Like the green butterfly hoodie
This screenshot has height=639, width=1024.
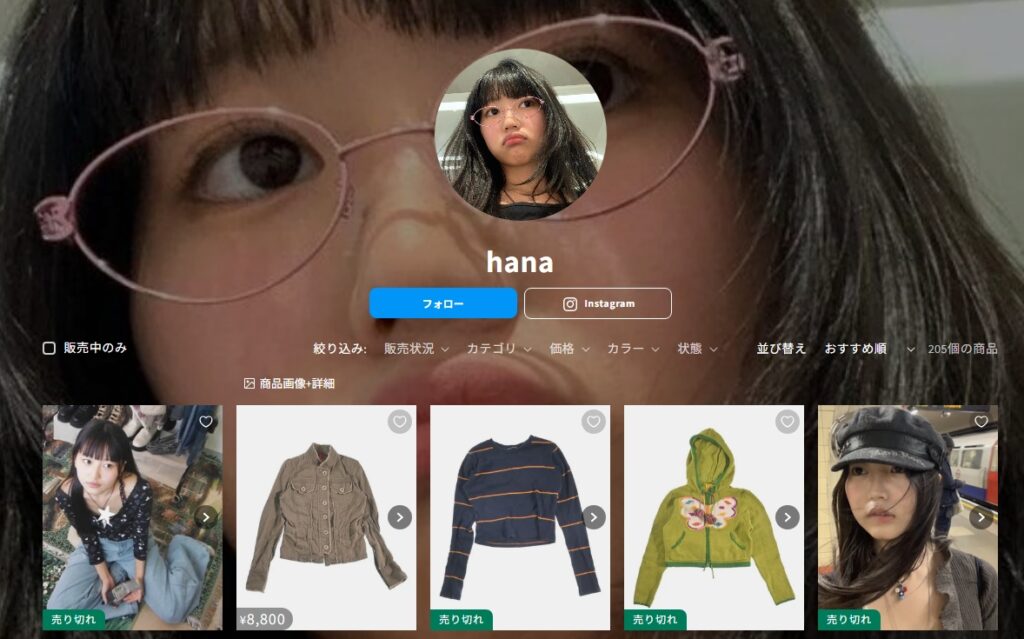pos(788,422)
